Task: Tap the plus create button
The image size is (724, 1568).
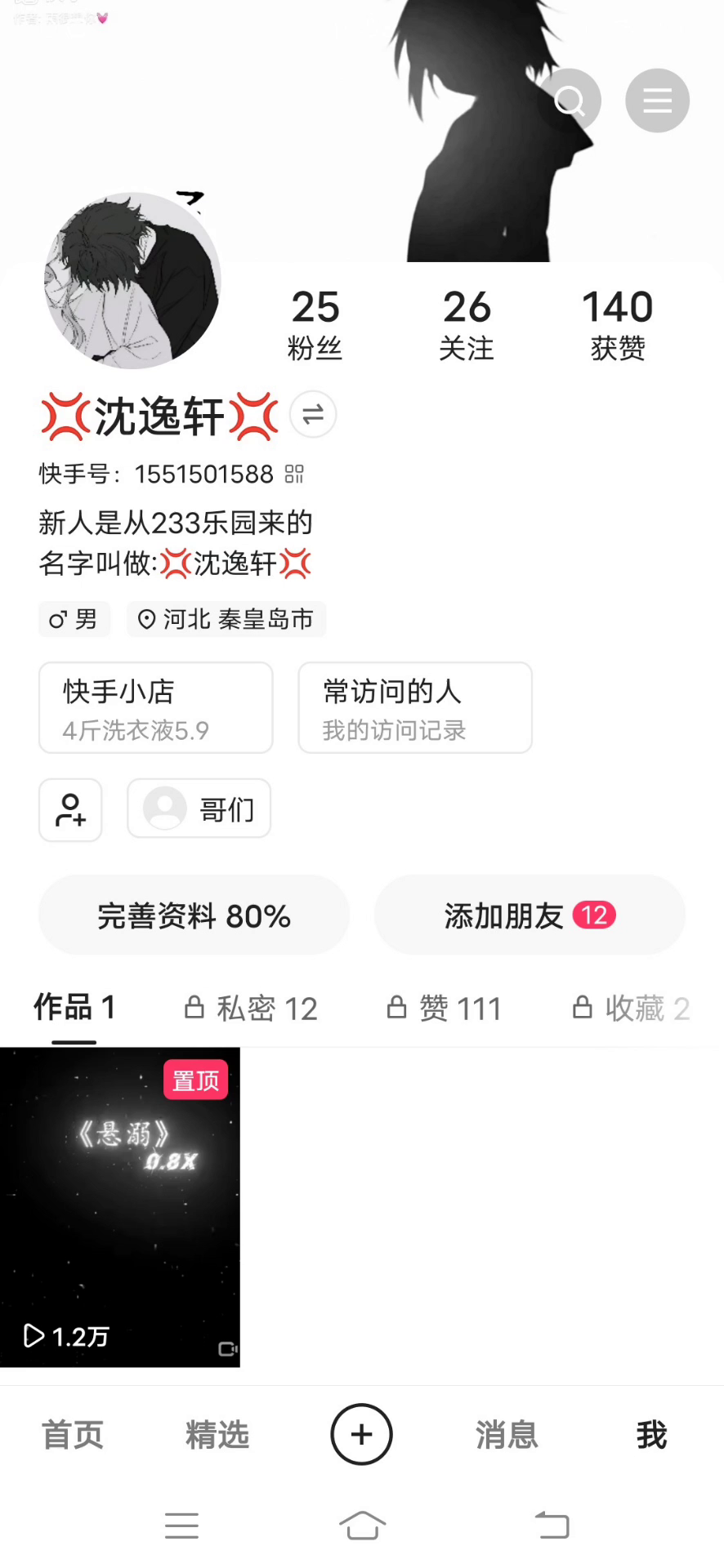Action: (x=361, y=1434)
